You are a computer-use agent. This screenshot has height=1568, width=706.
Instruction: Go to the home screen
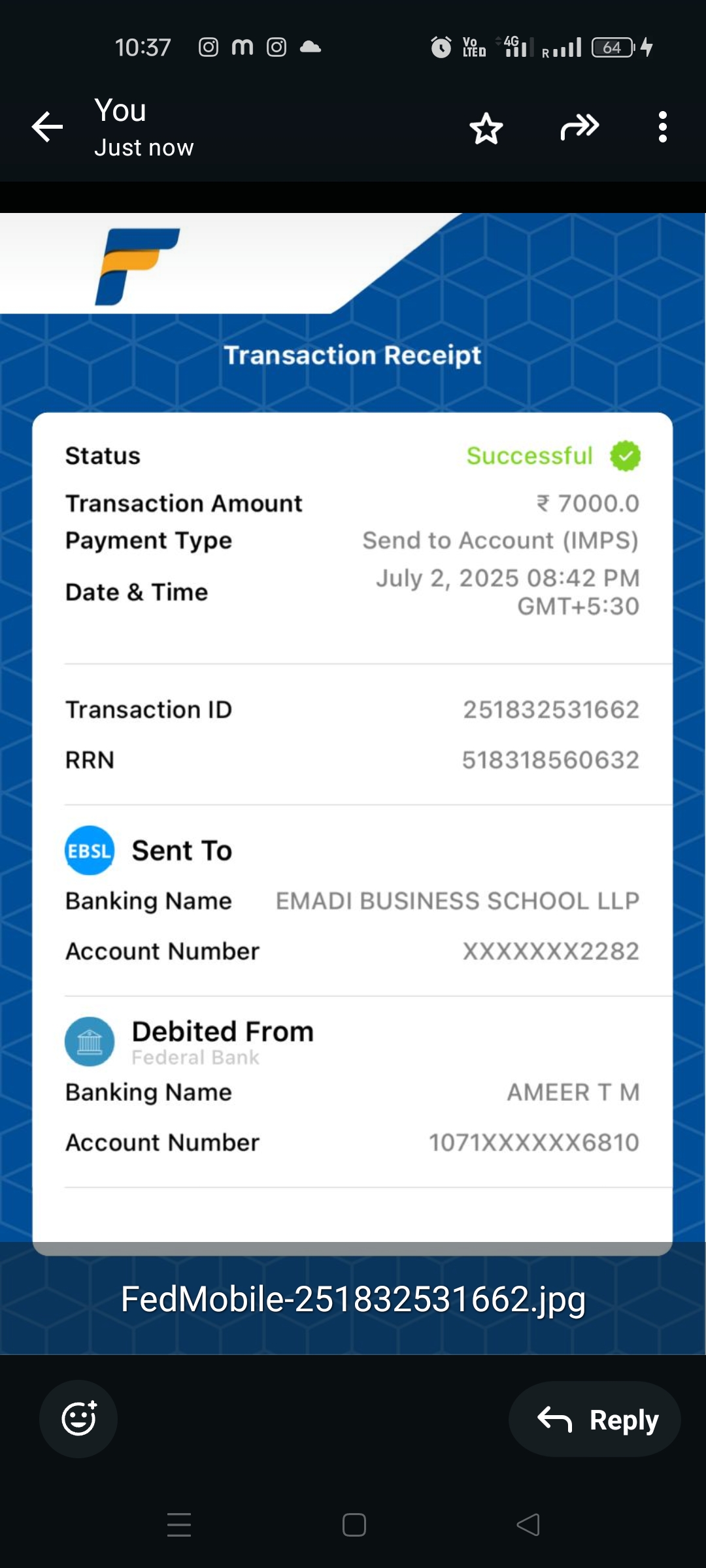click(354, 1525)
